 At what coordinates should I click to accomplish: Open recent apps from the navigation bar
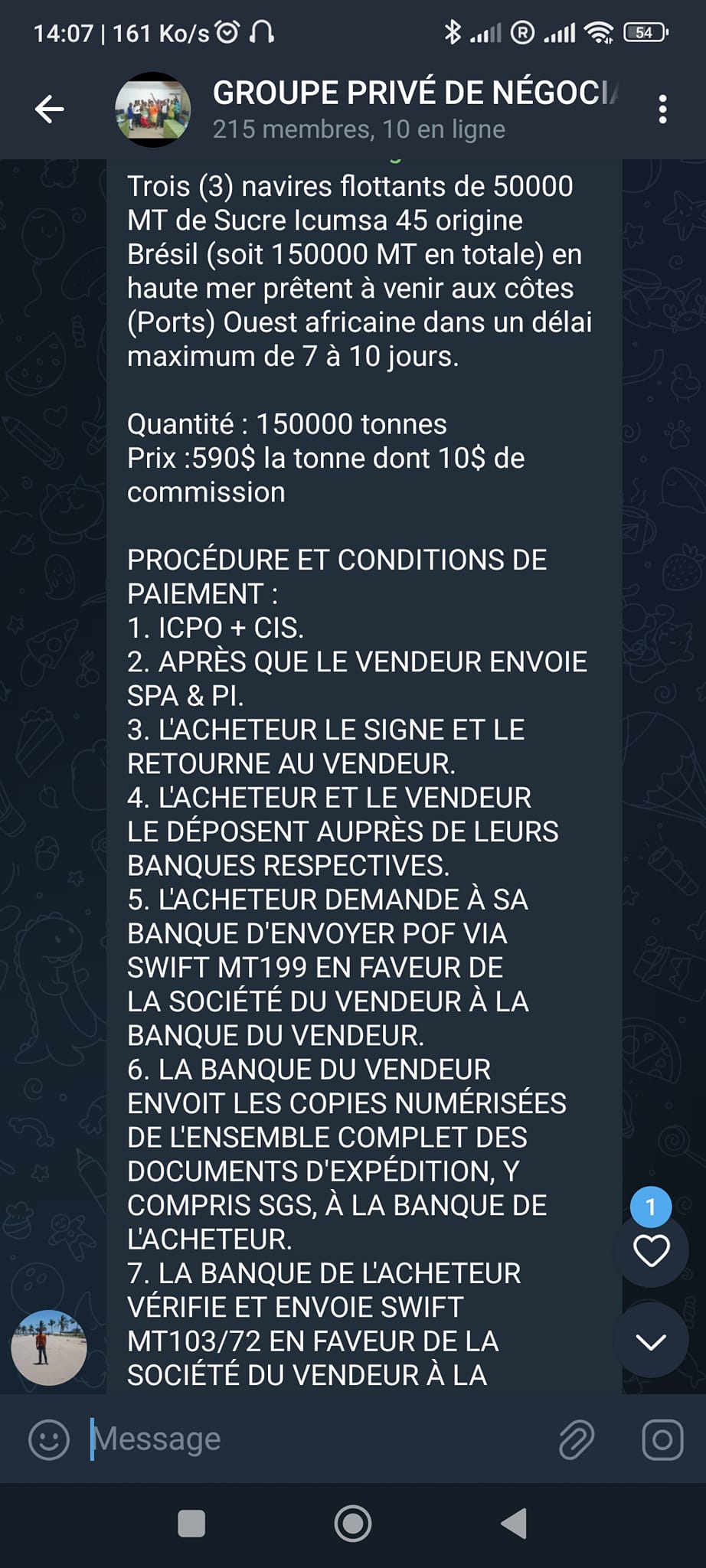click(191, 1524)
